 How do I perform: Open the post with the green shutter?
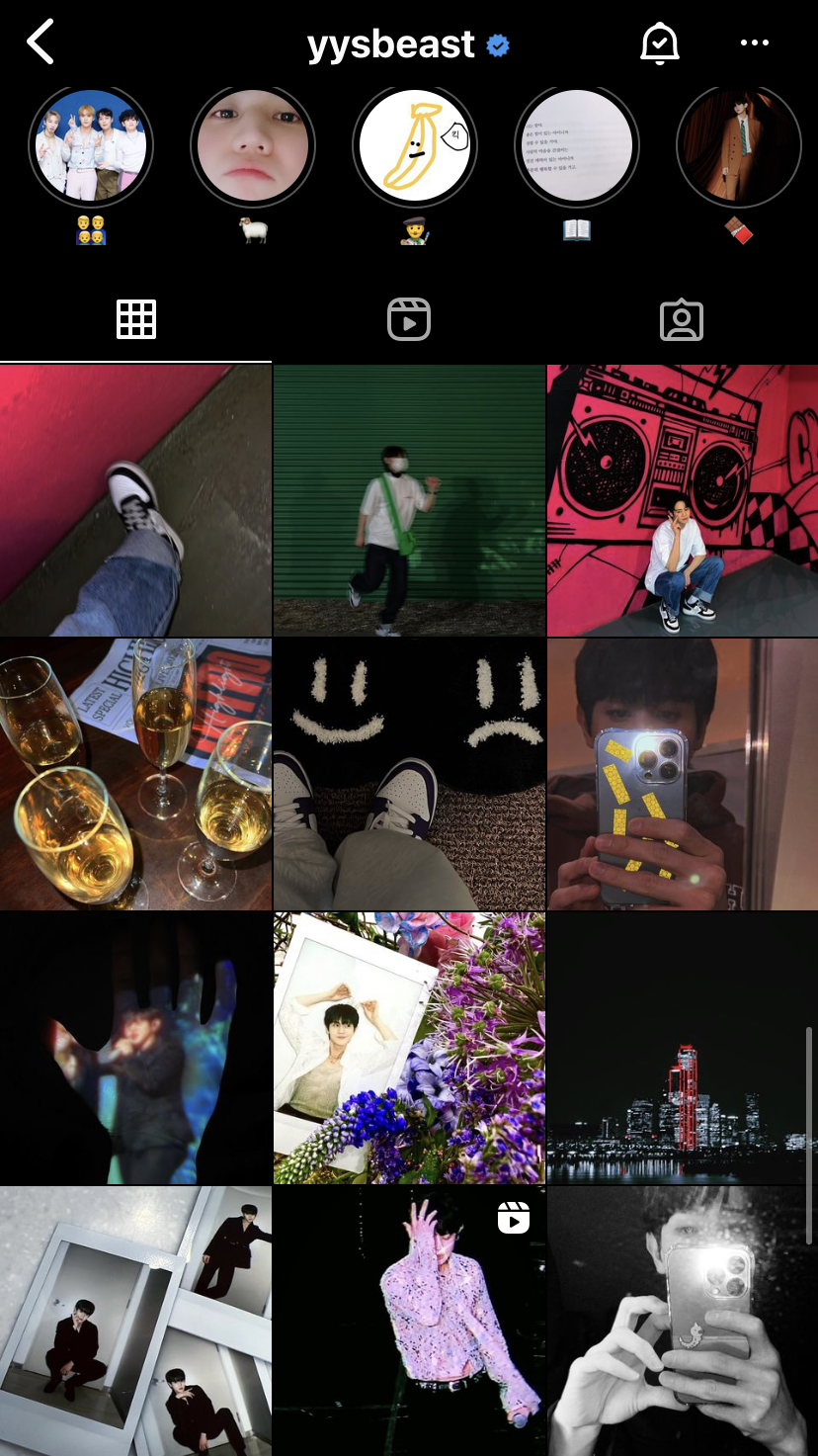[x=409, y=500]
